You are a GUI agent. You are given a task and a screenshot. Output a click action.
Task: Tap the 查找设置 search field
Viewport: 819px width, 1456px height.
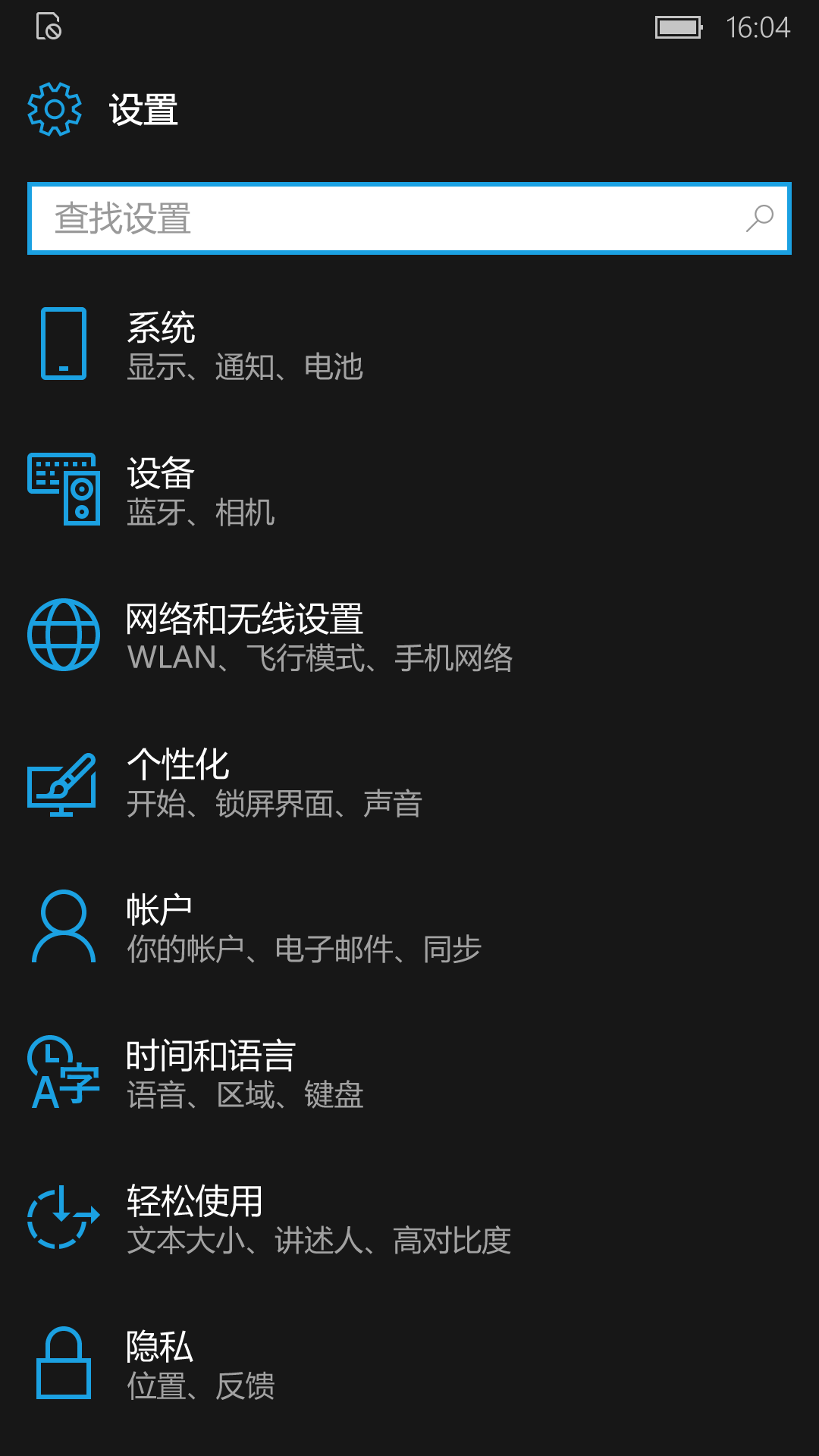click(409, 218)
